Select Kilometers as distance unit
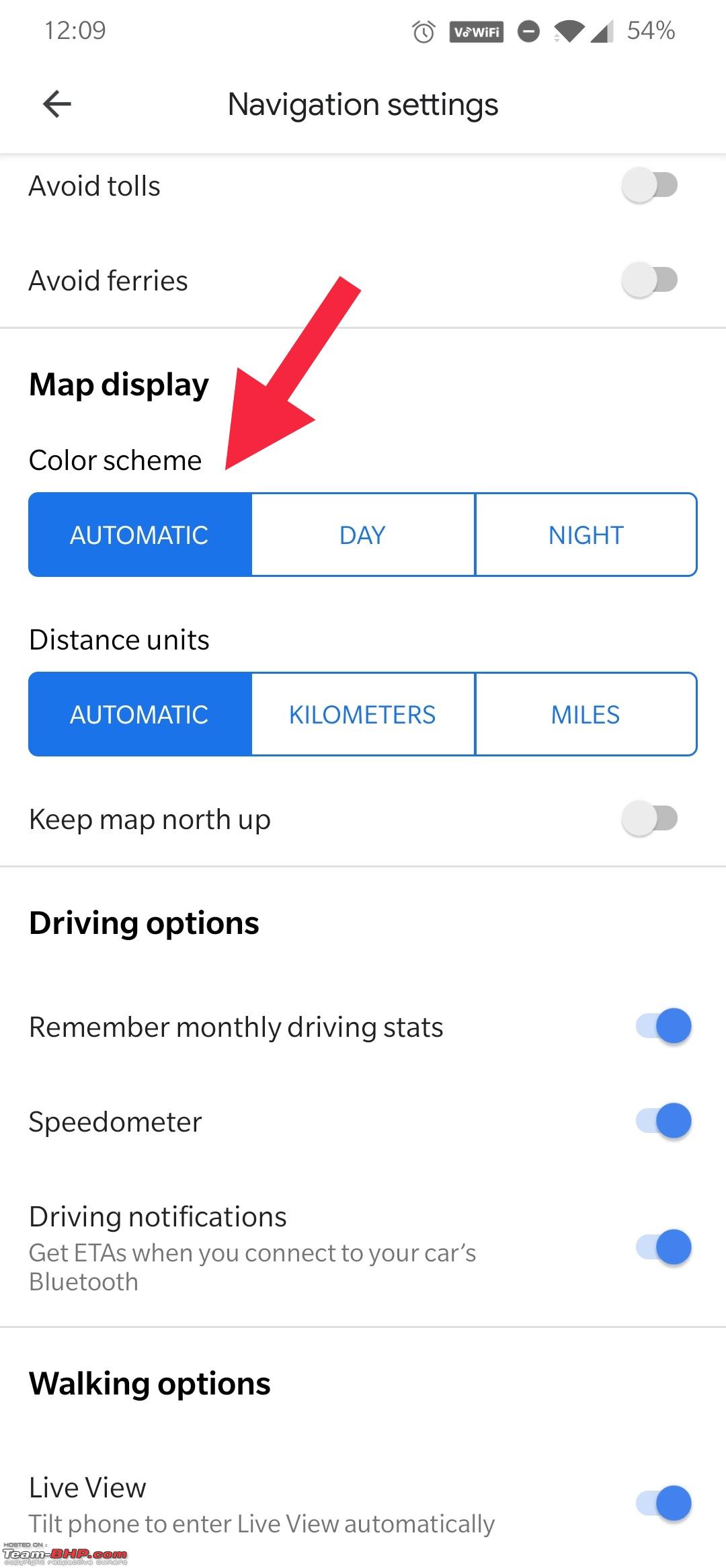This screenshot has height=1568, width=726. click(363, 714)
